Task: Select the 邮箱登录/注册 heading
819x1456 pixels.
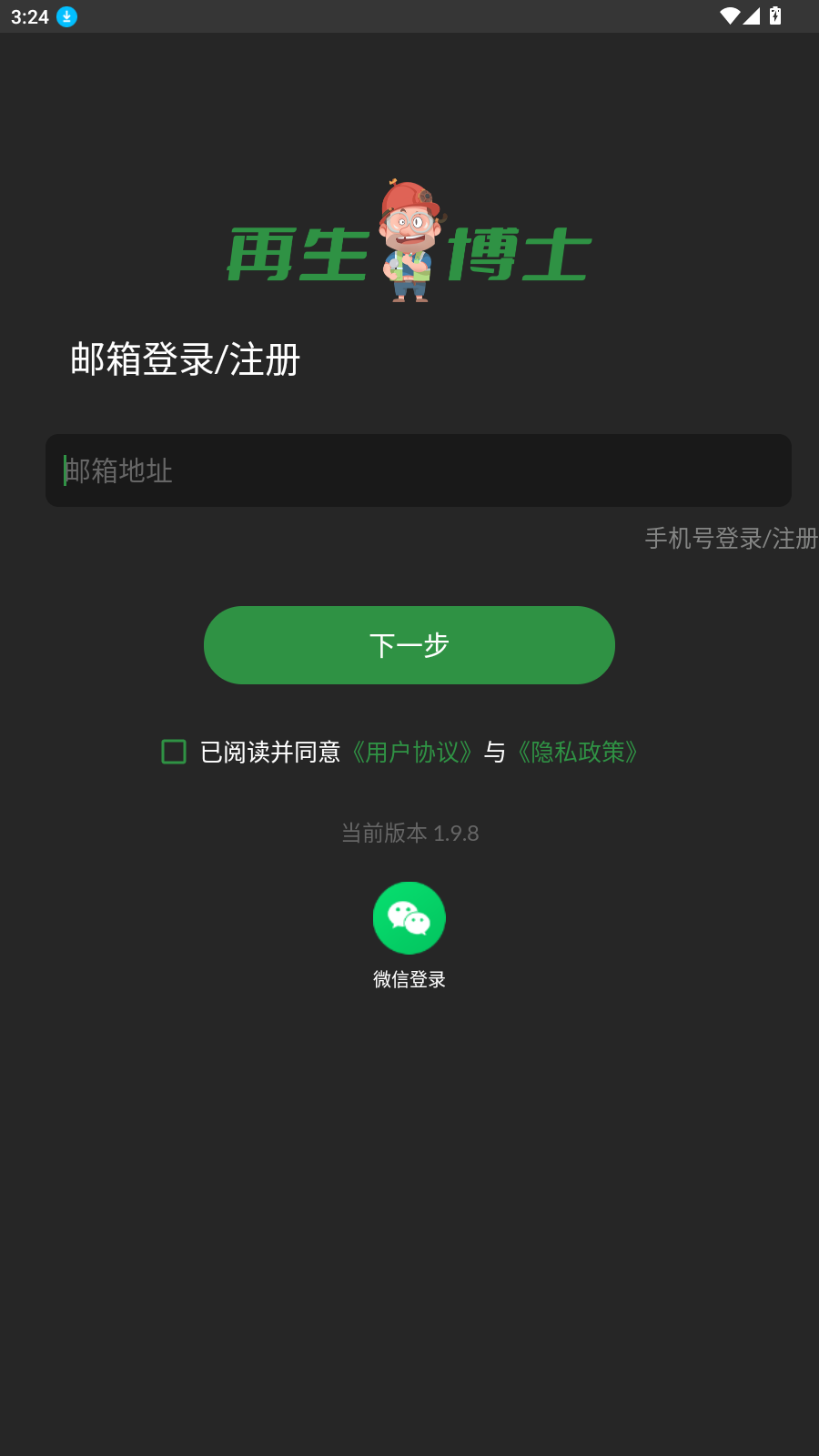Action: pyautogui.click(x=185, y=360)
